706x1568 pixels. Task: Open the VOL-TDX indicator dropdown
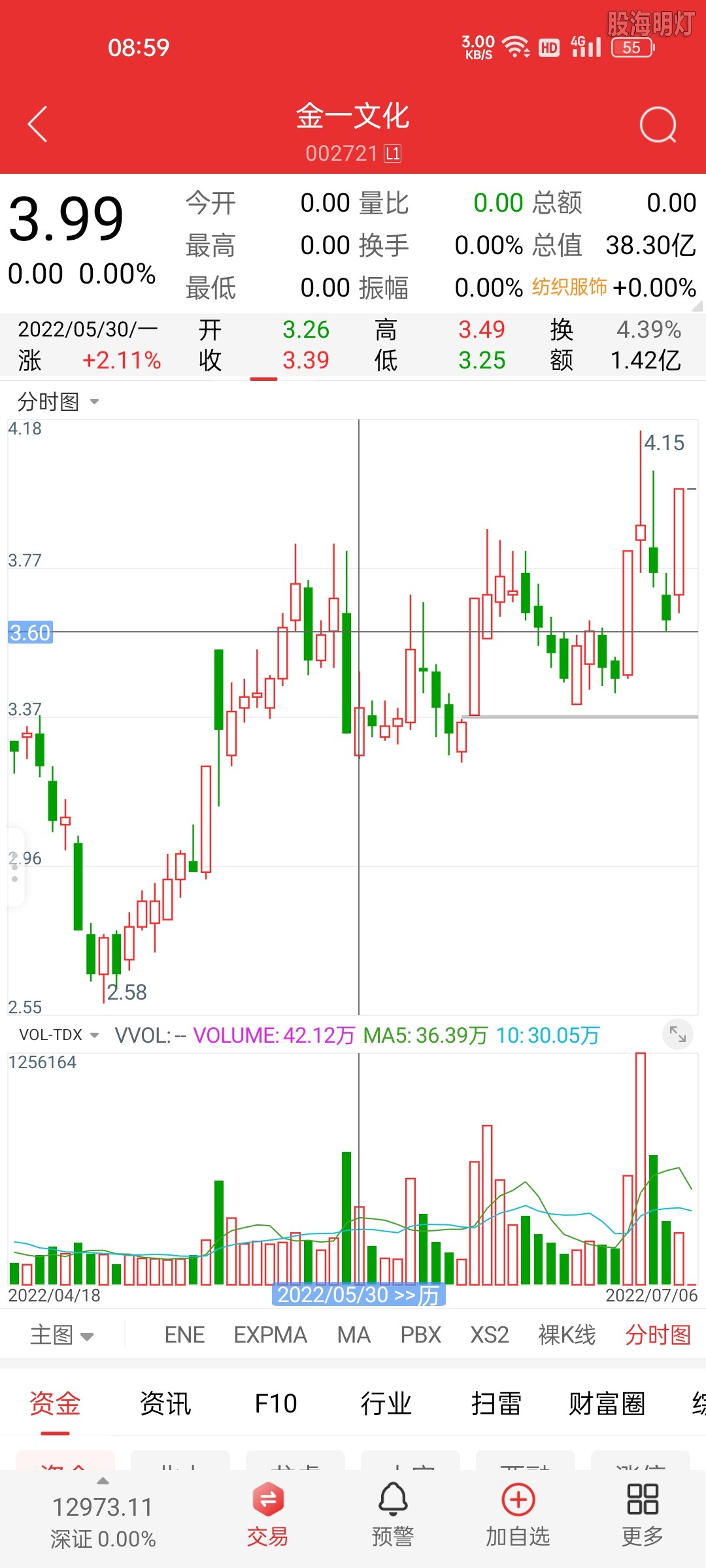tap(59, 1035)
